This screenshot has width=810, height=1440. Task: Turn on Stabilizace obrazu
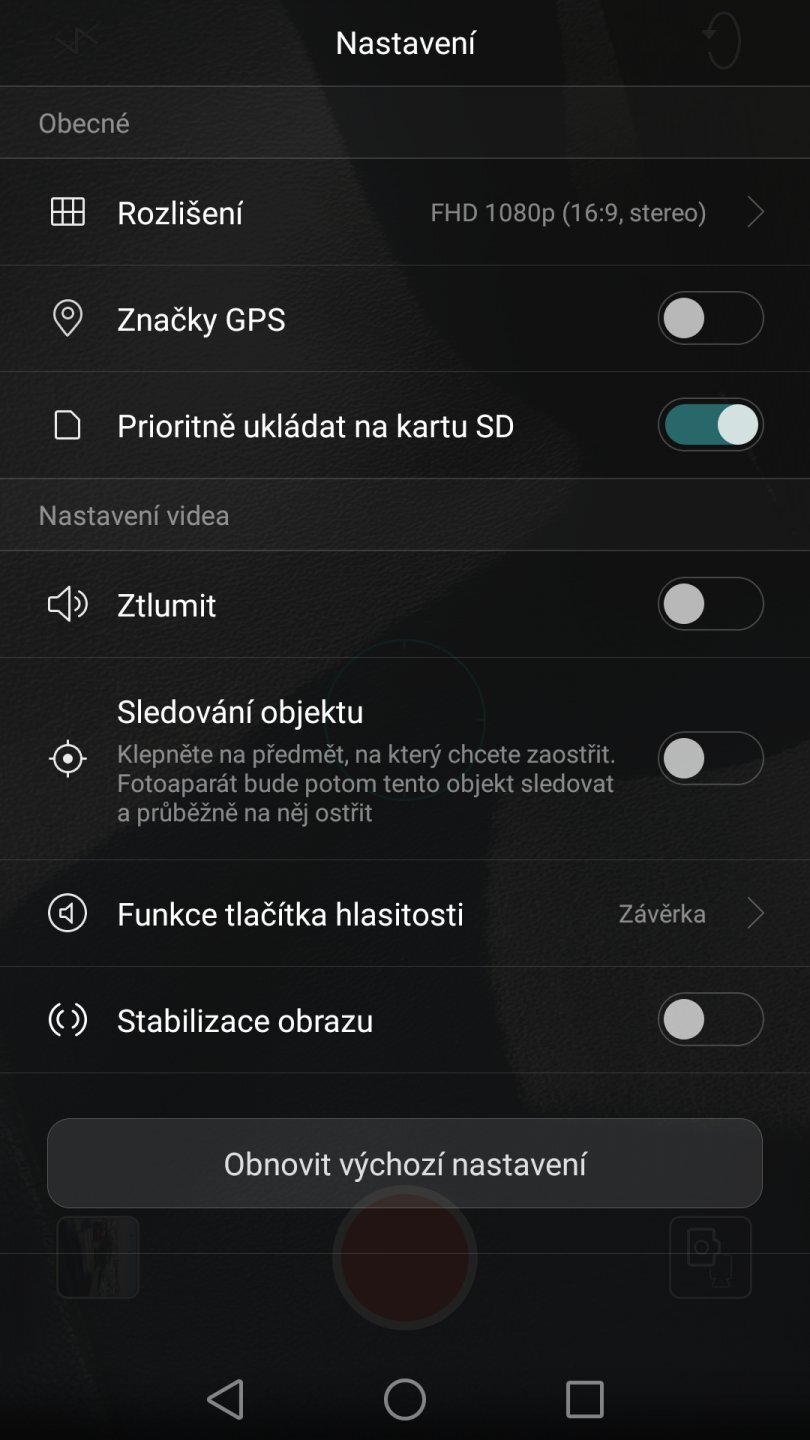711,1019
